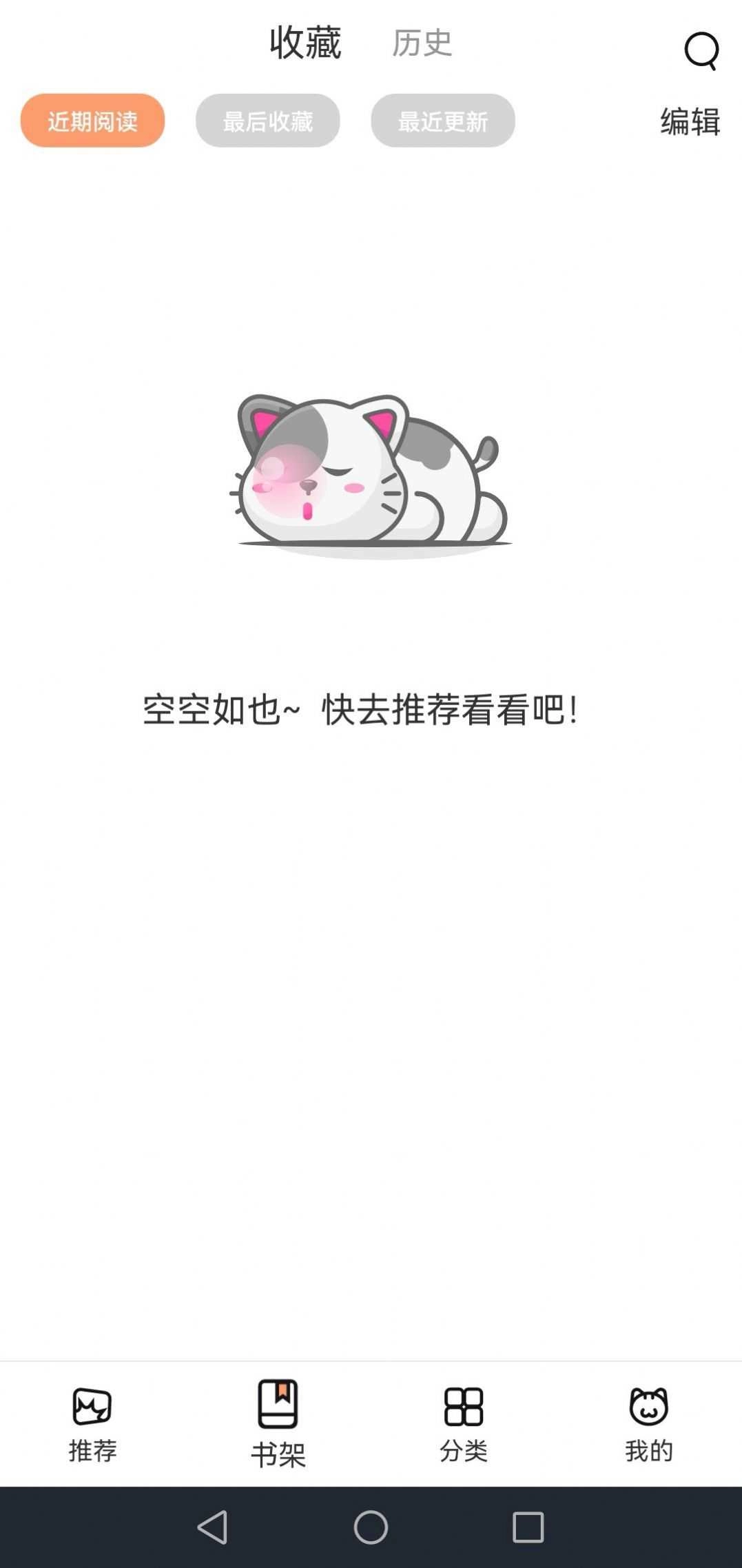Activate the 最近更新 (Recently Updated) filter
This screenshot has width=742, height=1568.
point(442,121)
